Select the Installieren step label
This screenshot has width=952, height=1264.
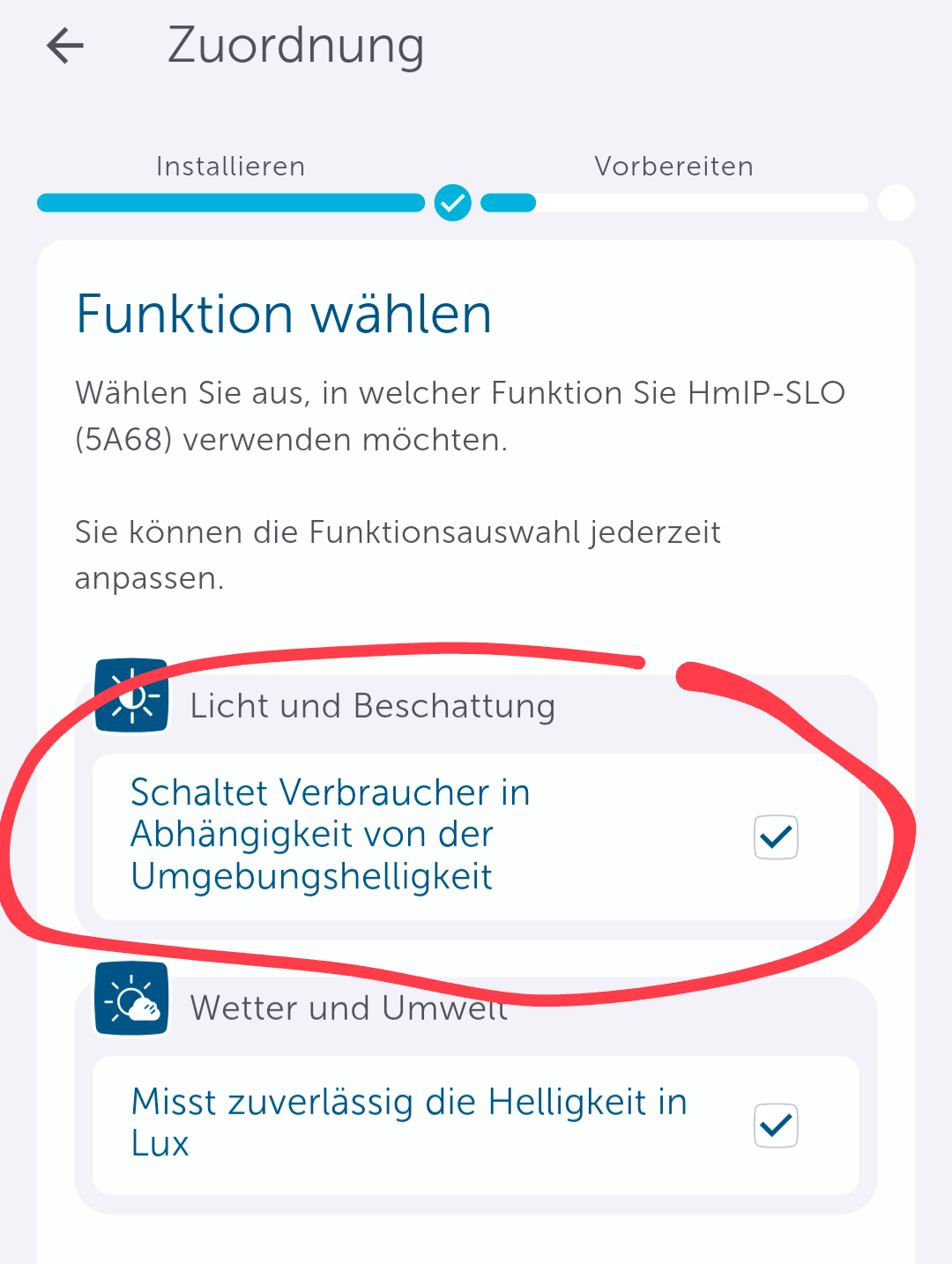[230, 166]
